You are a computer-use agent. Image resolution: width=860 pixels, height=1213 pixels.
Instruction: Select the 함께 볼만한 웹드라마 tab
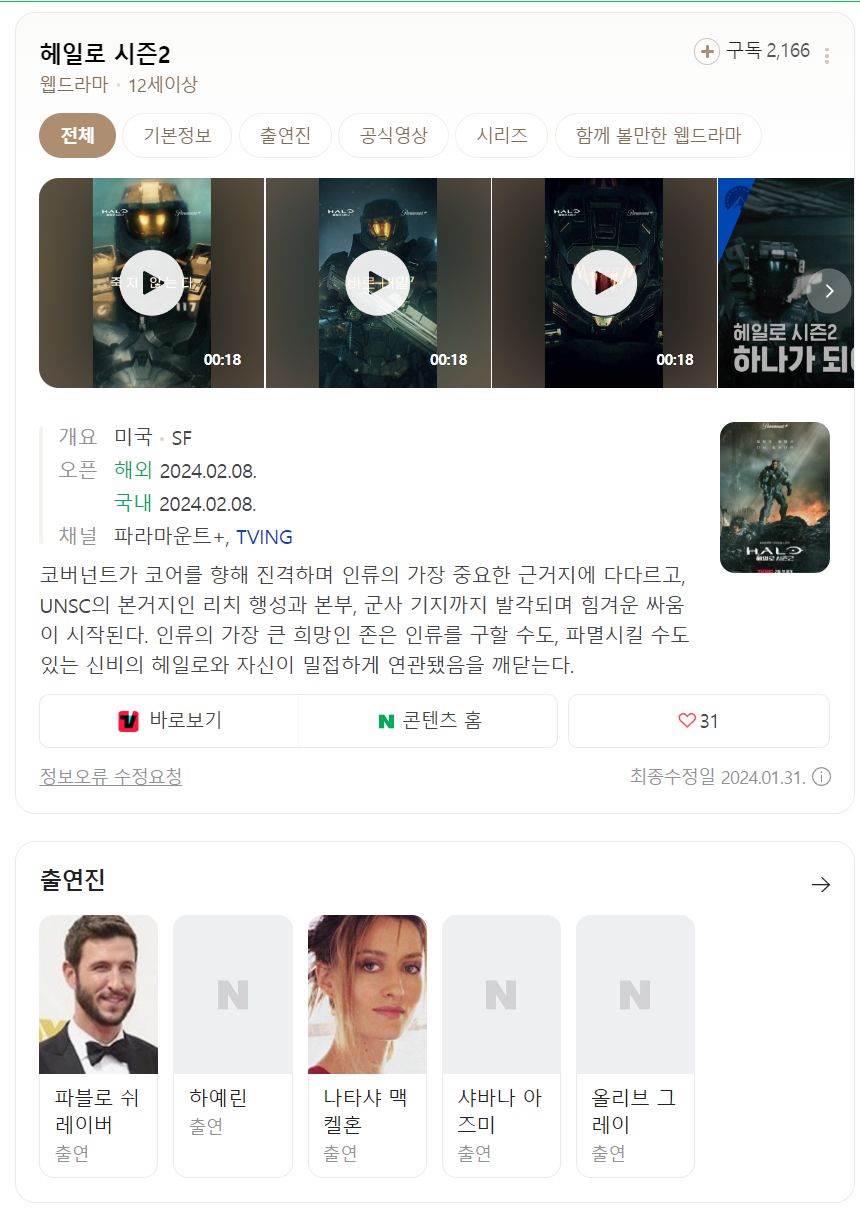point(658,136)
